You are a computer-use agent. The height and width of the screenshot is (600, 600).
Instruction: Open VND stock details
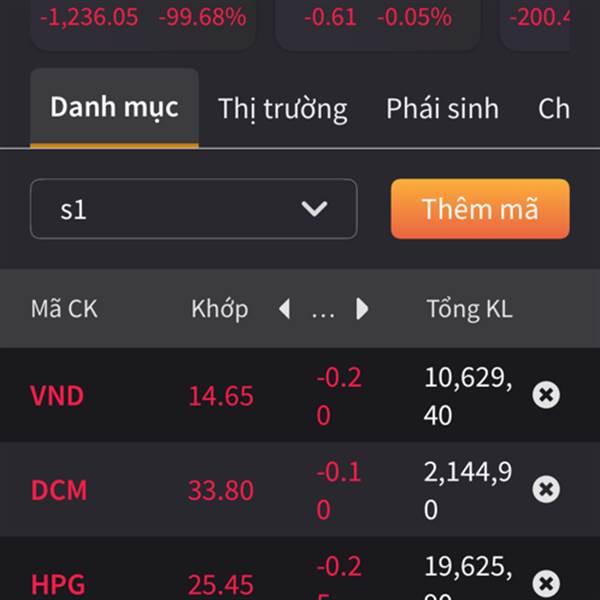[x=57, y=396]
